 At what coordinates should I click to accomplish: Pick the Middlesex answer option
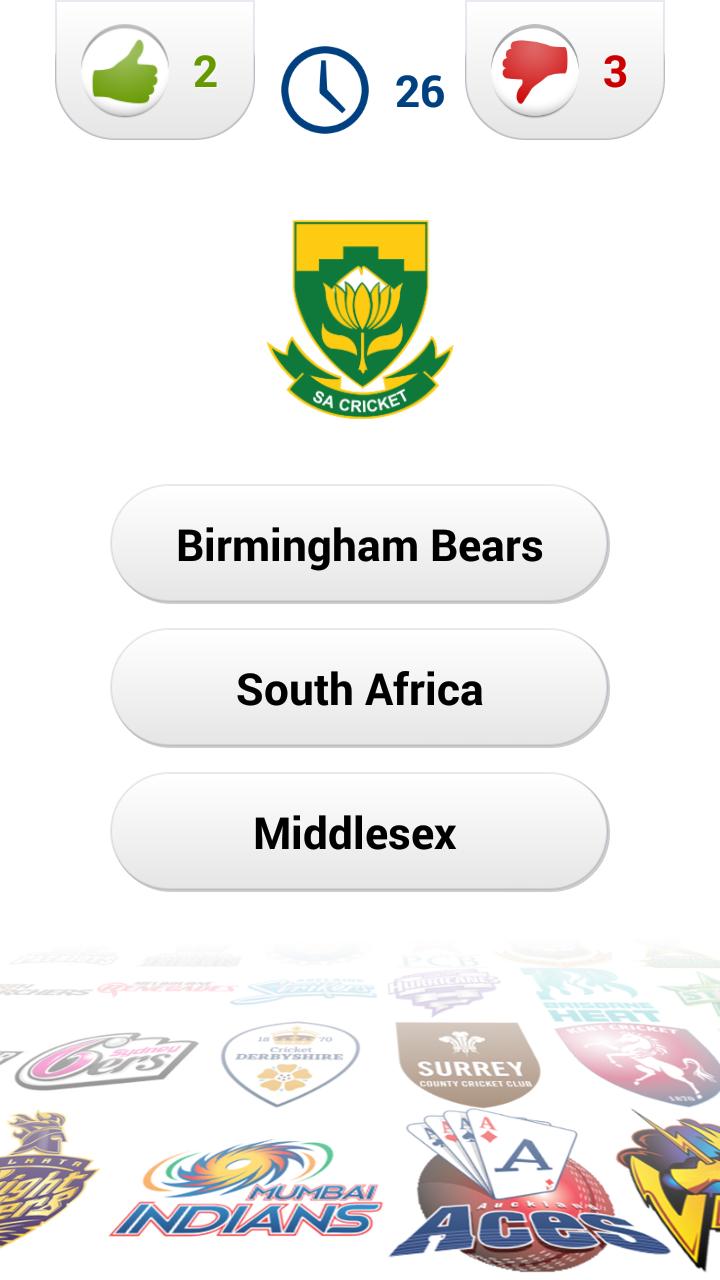click(x=359, y=833)
